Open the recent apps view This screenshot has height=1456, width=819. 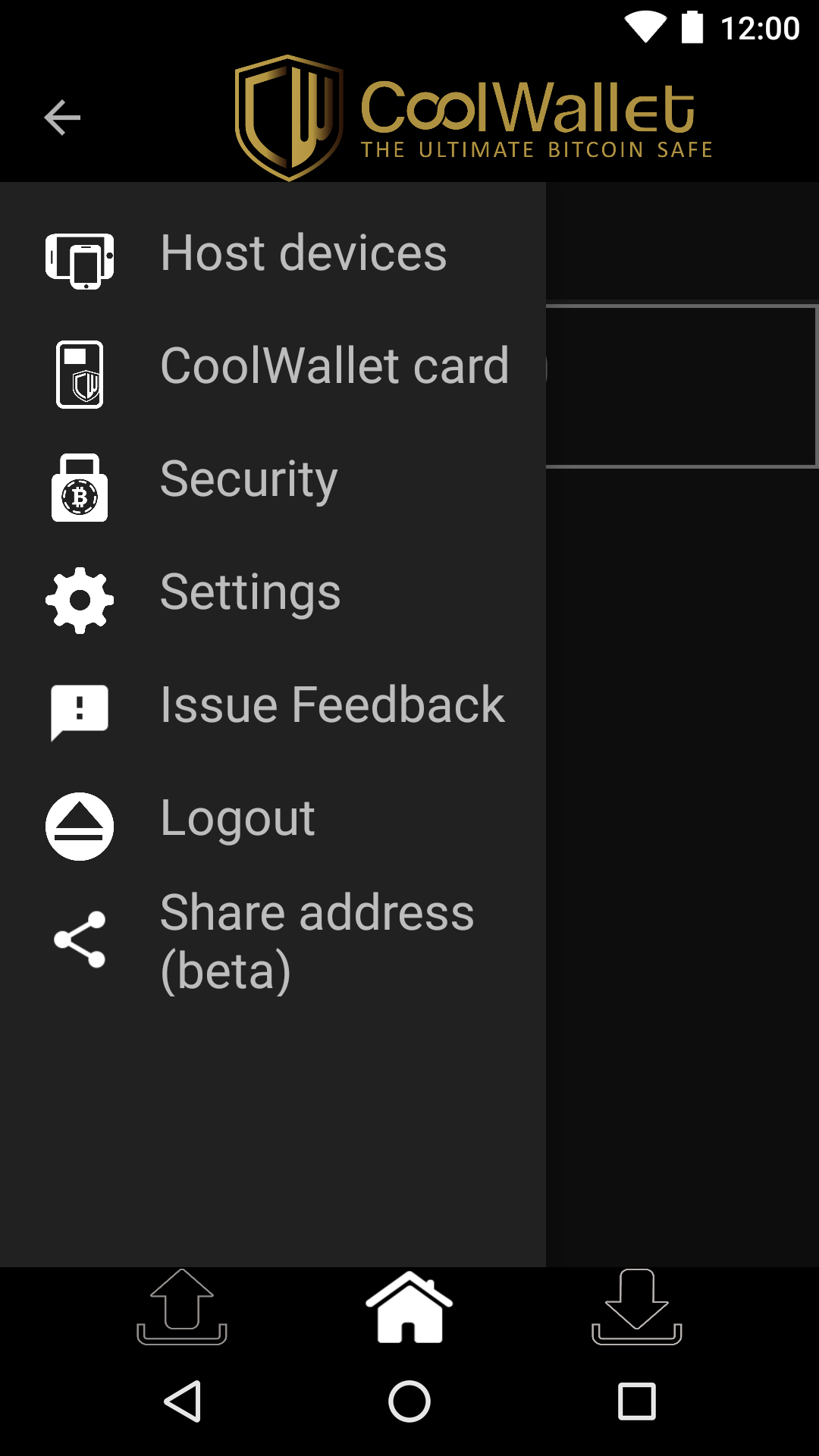[636, 1401]
